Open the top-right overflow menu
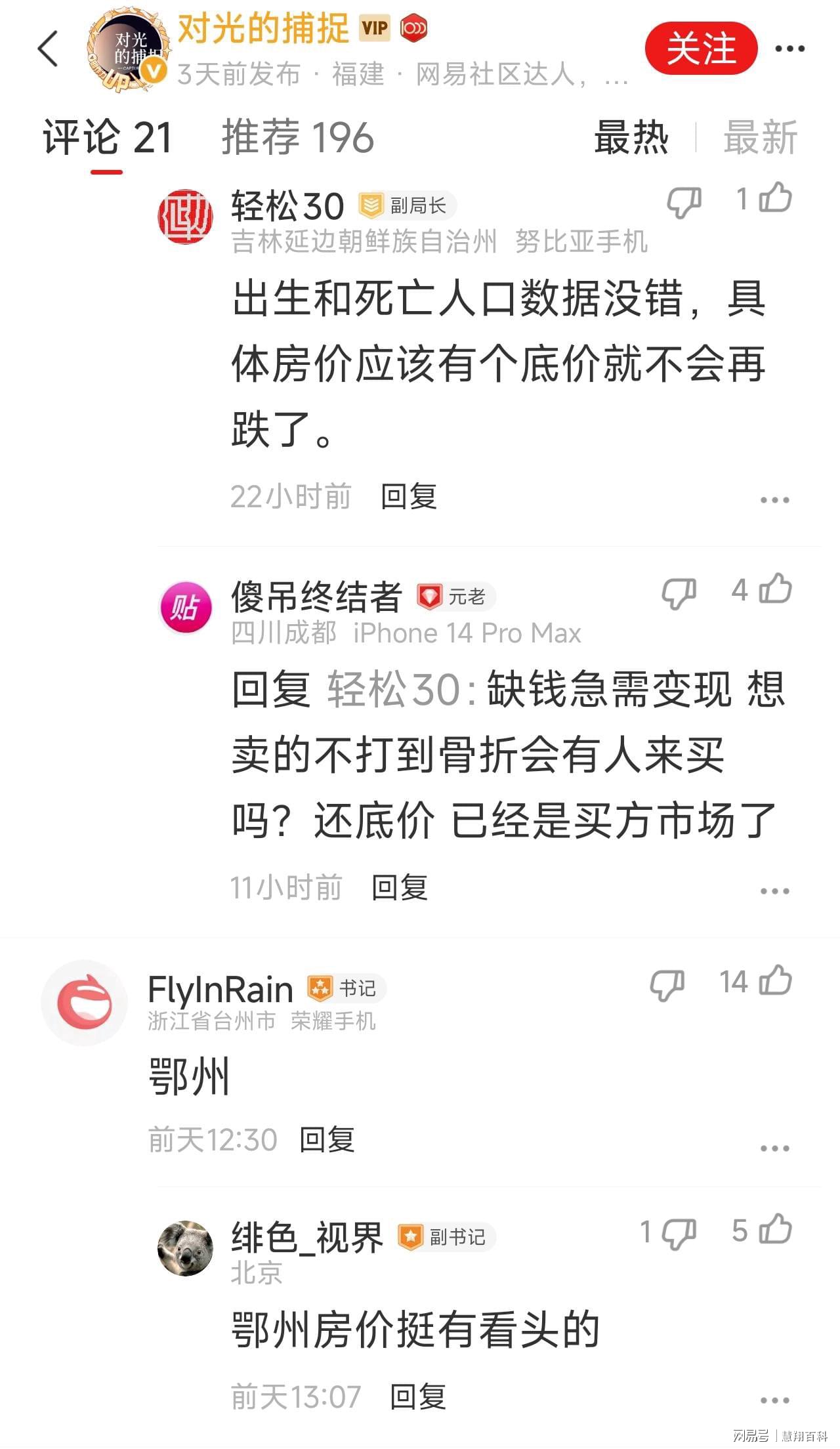This screenshot has height=1449, width=840. click(x=789, y=49)
